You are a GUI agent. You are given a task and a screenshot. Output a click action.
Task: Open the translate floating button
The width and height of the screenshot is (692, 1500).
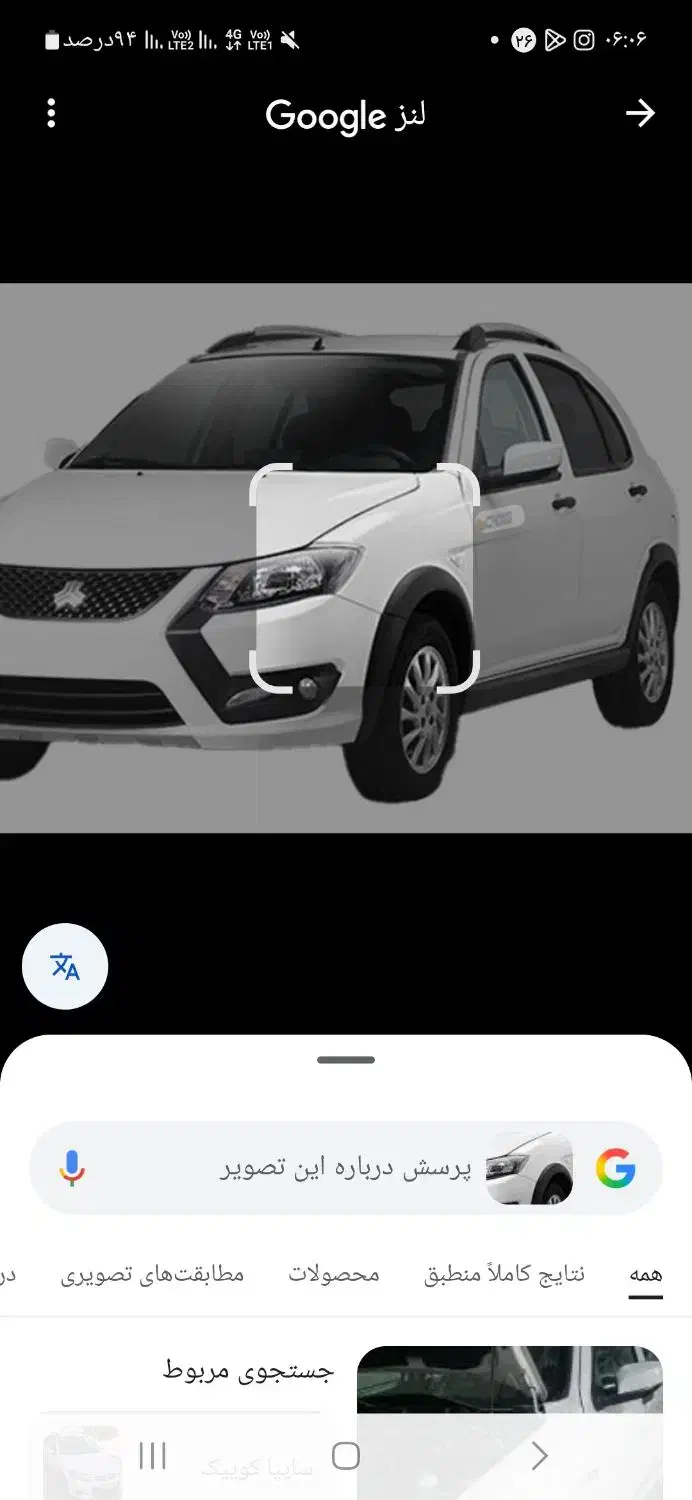click(x=65, y=966)
